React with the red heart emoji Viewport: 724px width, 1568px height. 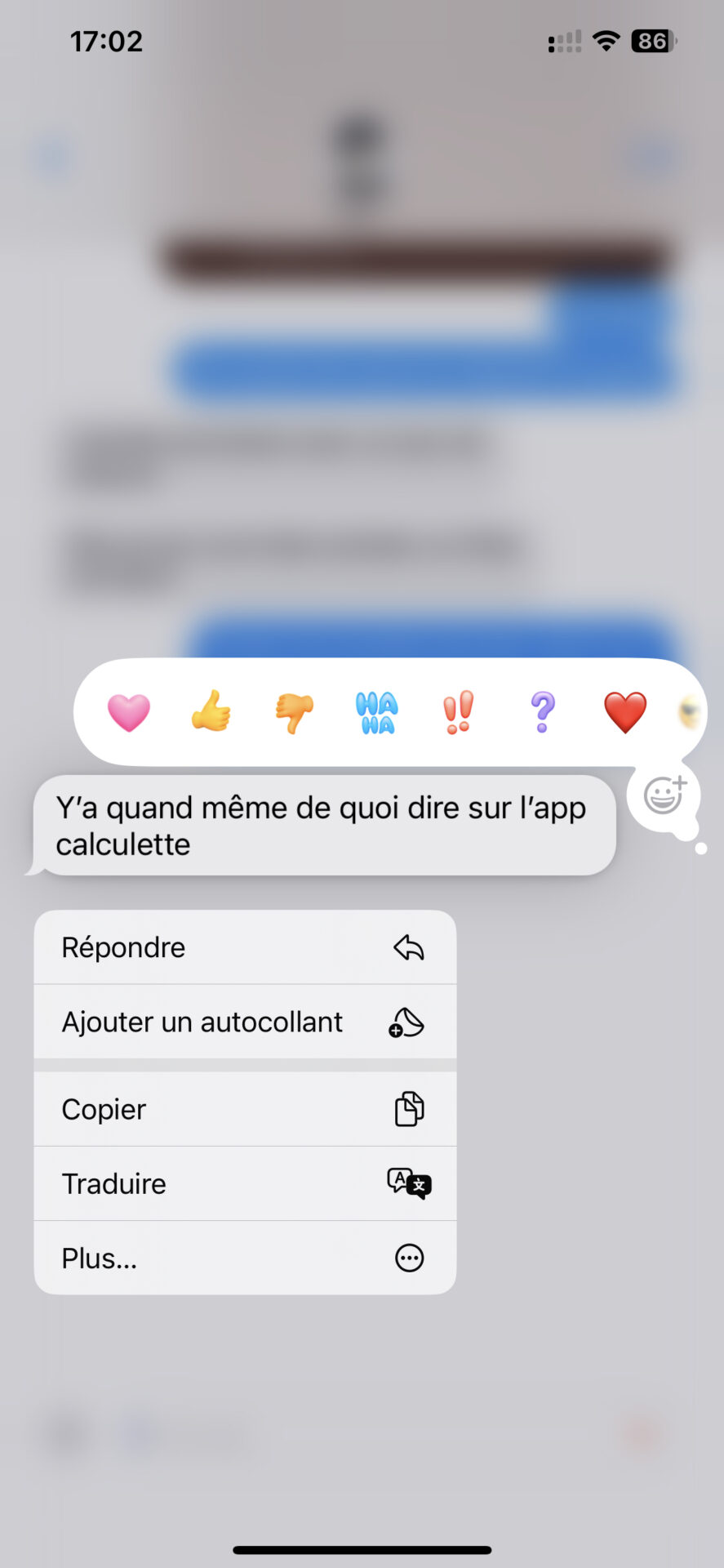pos(625,712)
